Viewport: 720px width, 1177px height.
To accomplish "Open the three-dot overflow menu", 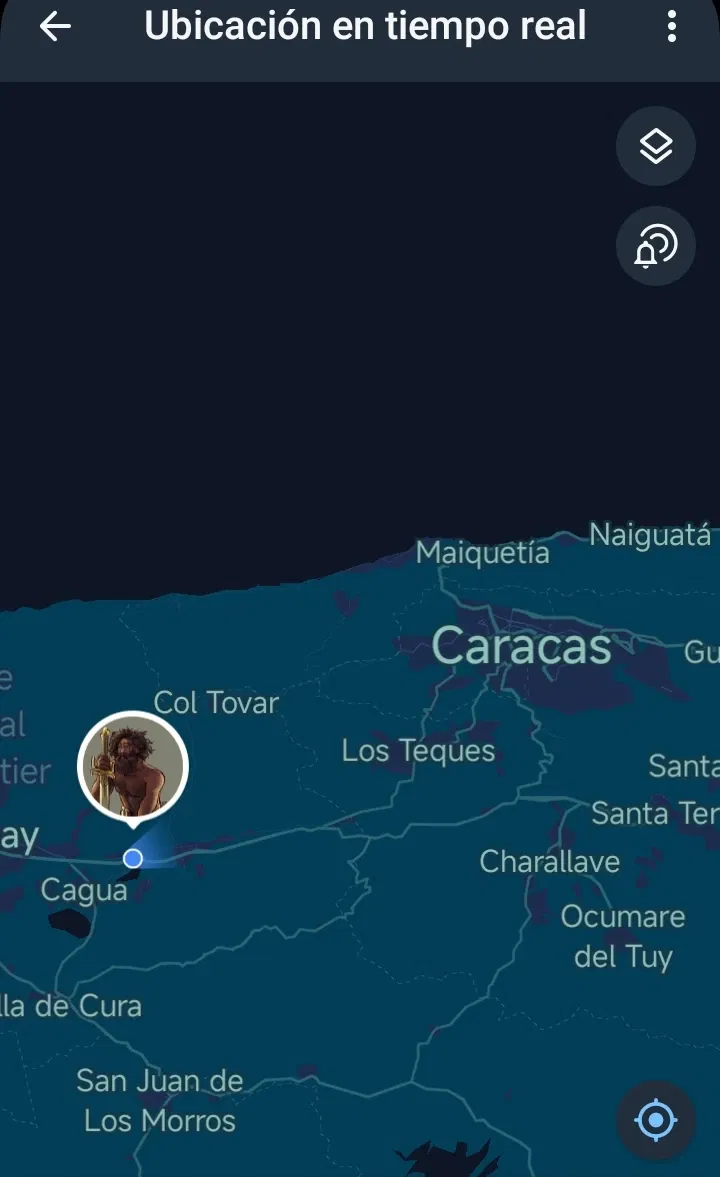I will [x=672, y=27].
